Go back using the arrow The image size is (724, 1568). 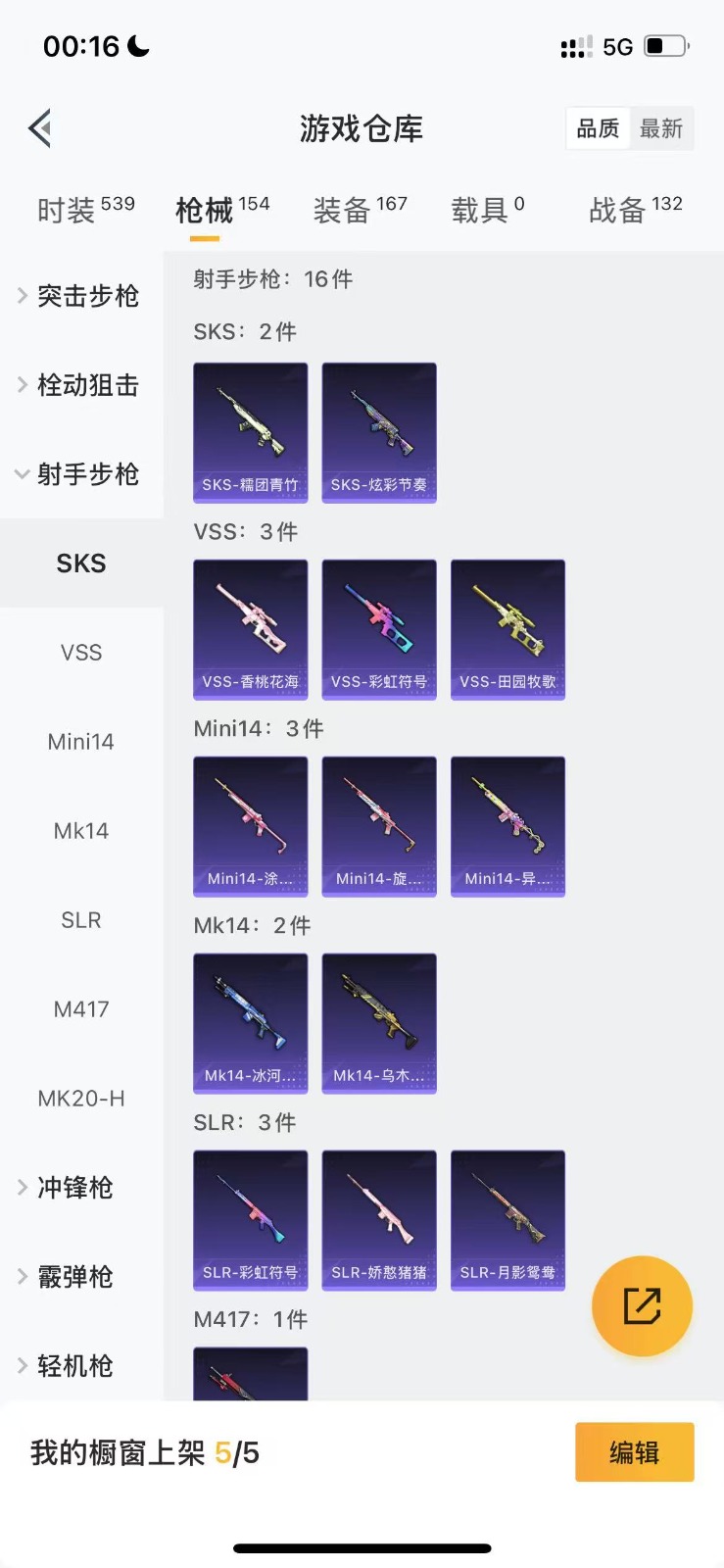[40, 128]
